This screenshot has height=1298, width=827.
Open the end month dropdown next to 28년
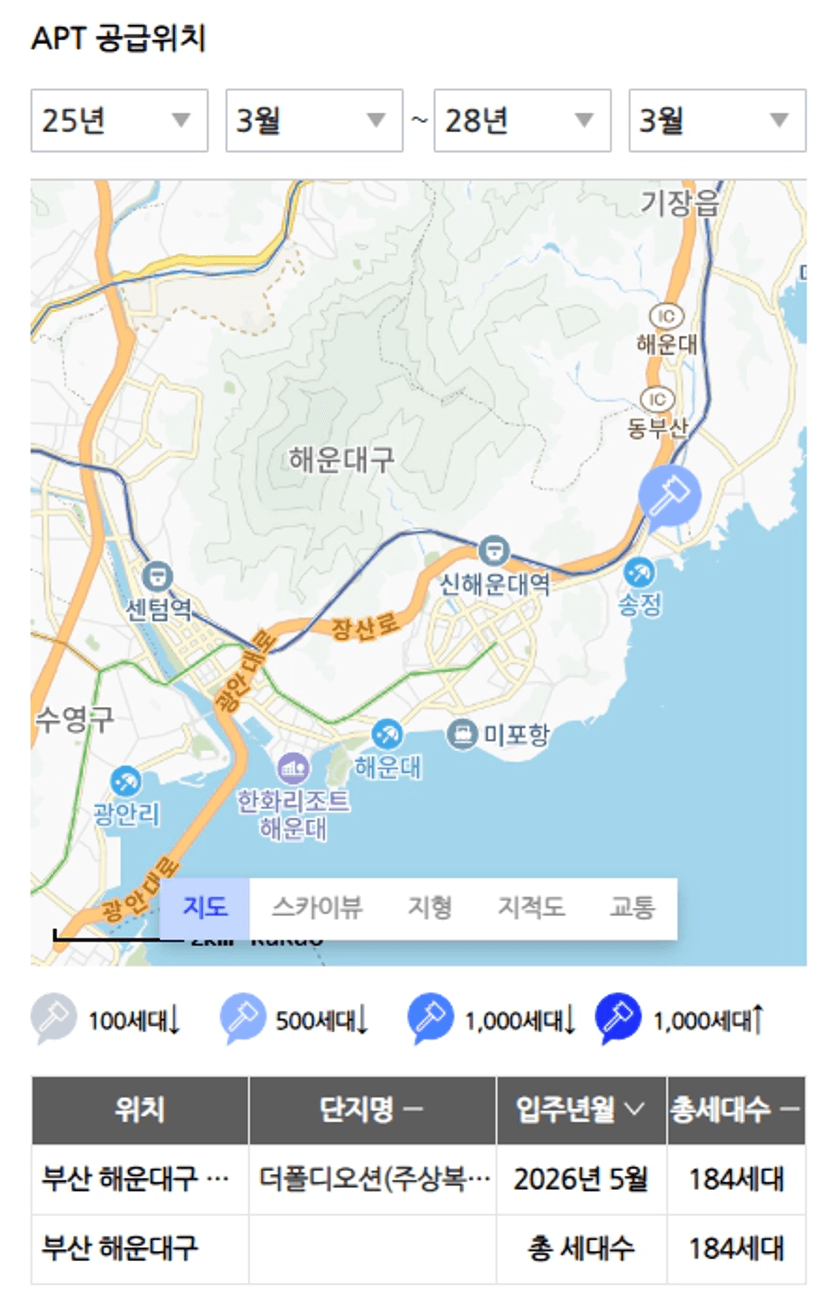[716, 121]
